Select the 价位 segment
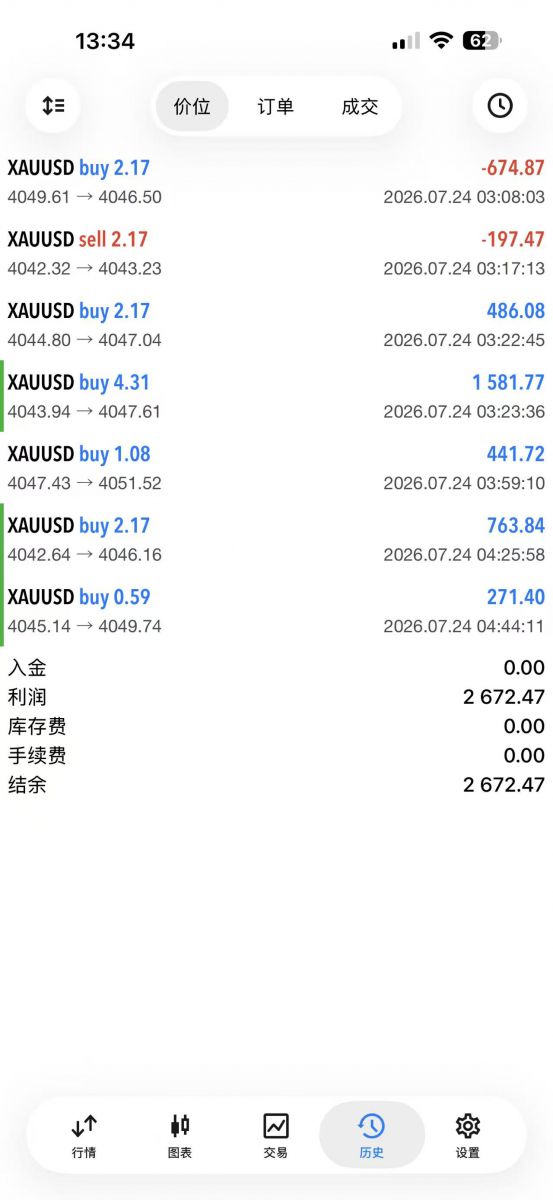 point(192,106)
